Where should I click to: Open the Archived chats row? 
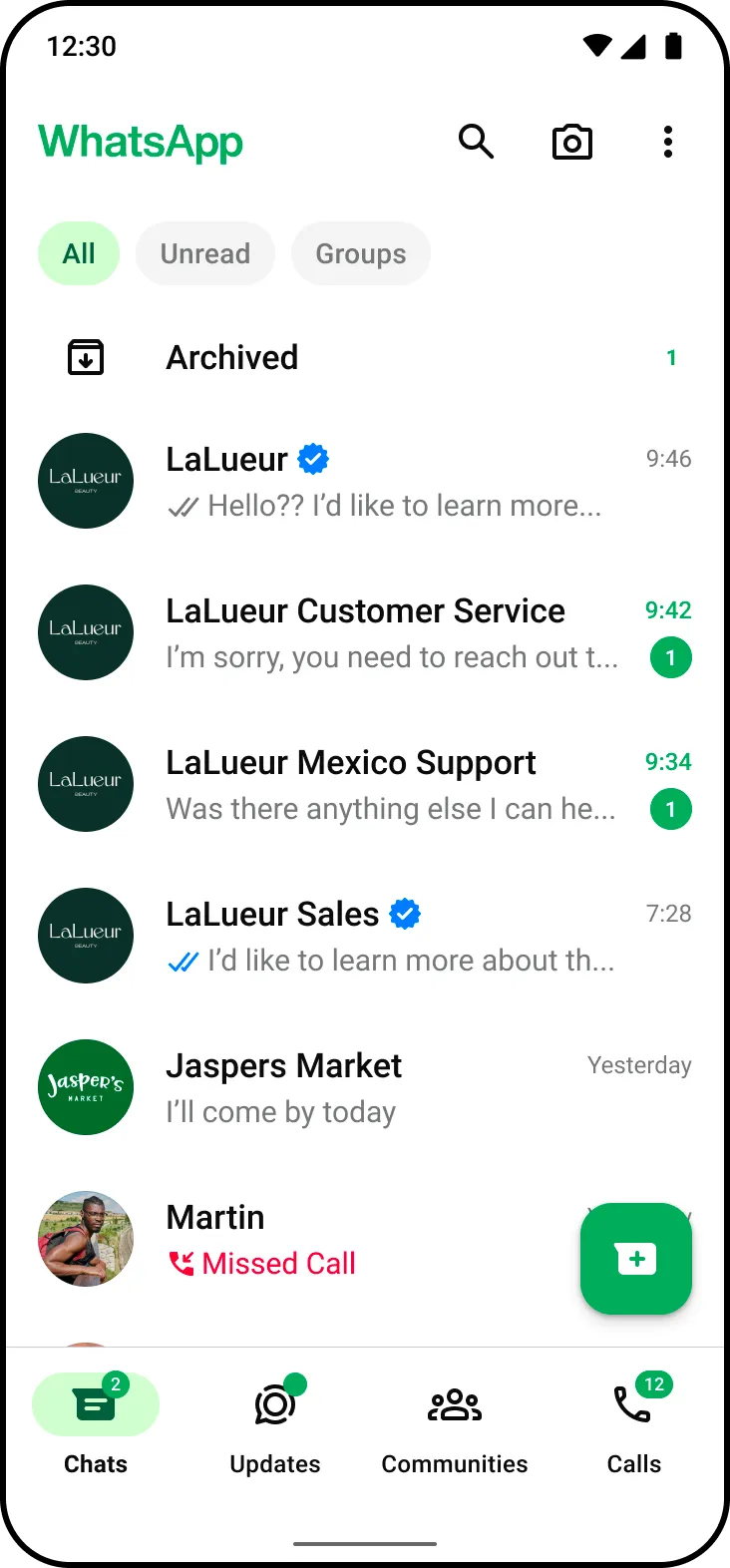[x=365, y=357]
